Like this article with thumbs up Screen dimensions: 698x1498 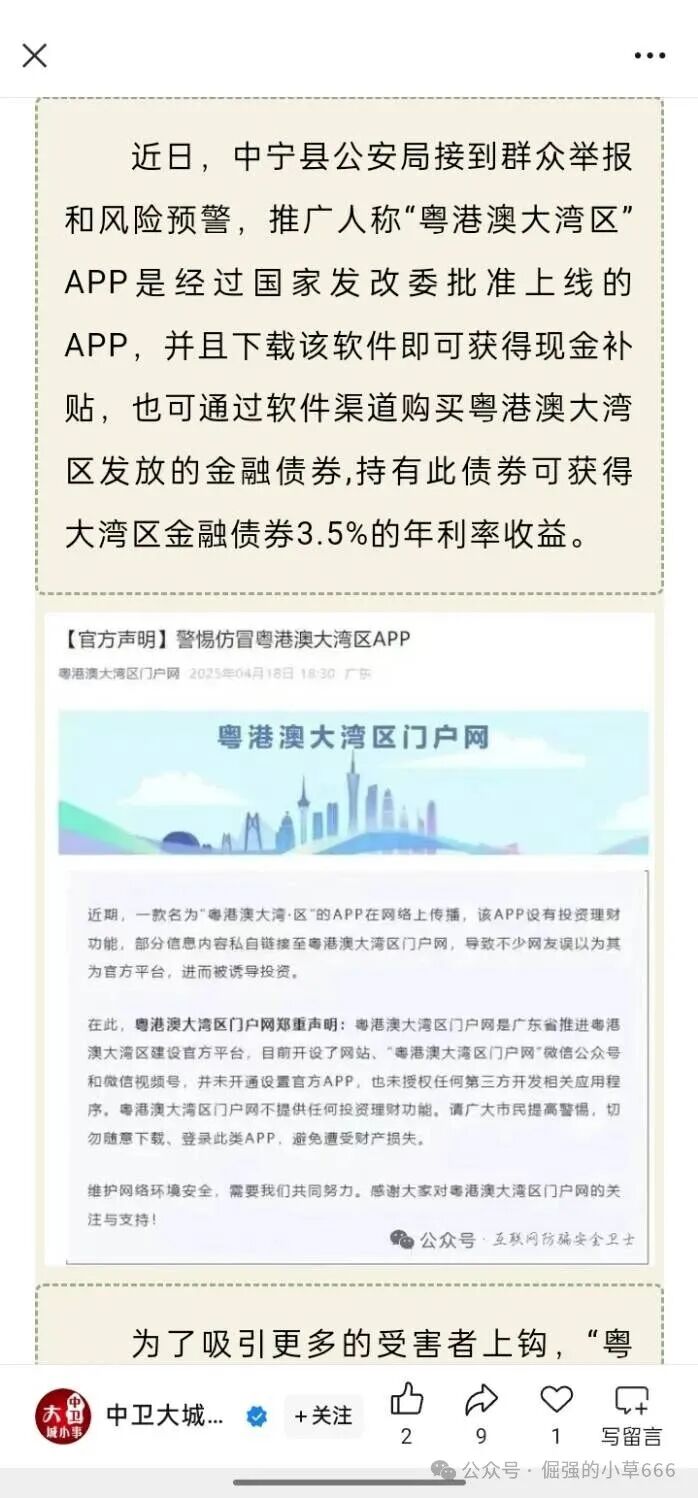pos(406,1400)
